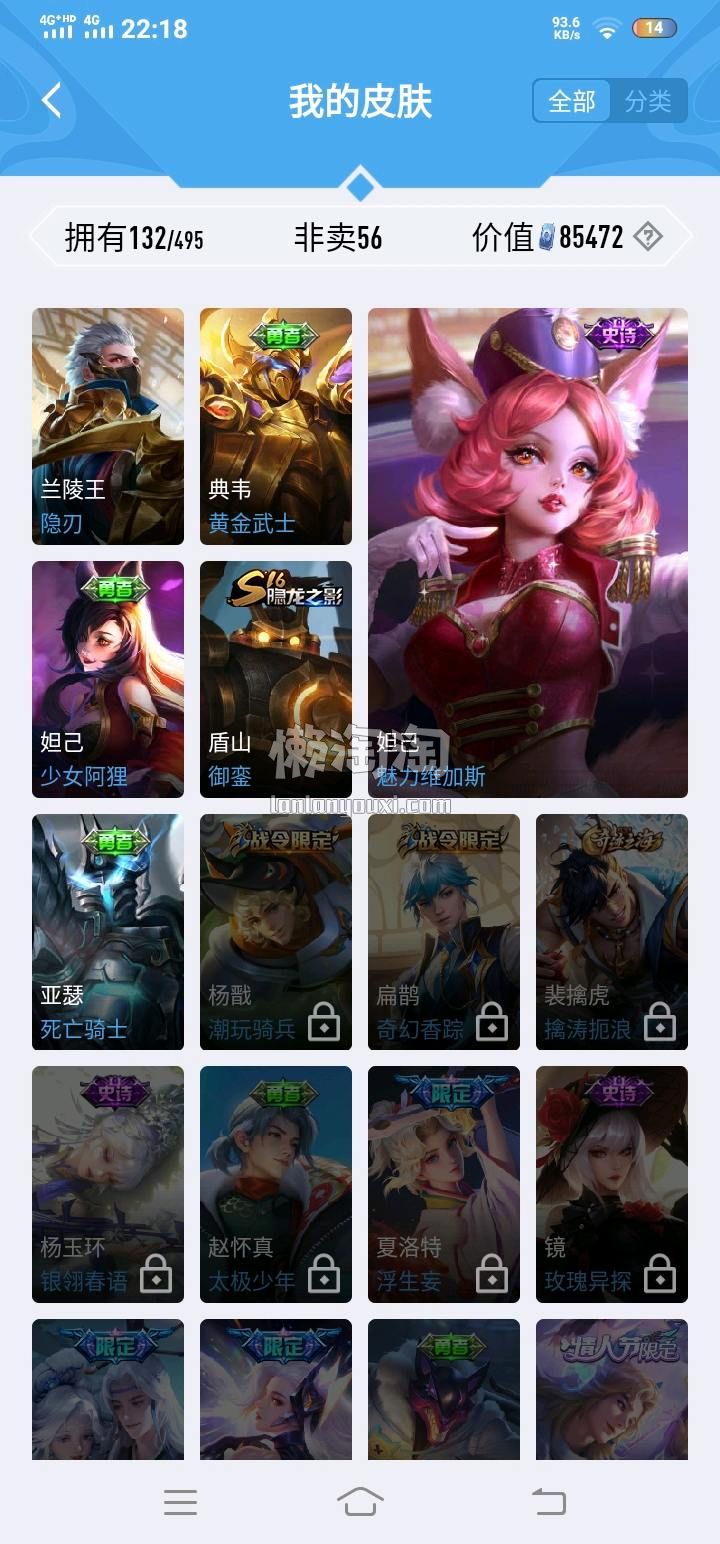This screenshot has width=720, height=1544.
Task: View locked 杨玉环 银翎春语 skin
Action: [x=108, y=1184]
